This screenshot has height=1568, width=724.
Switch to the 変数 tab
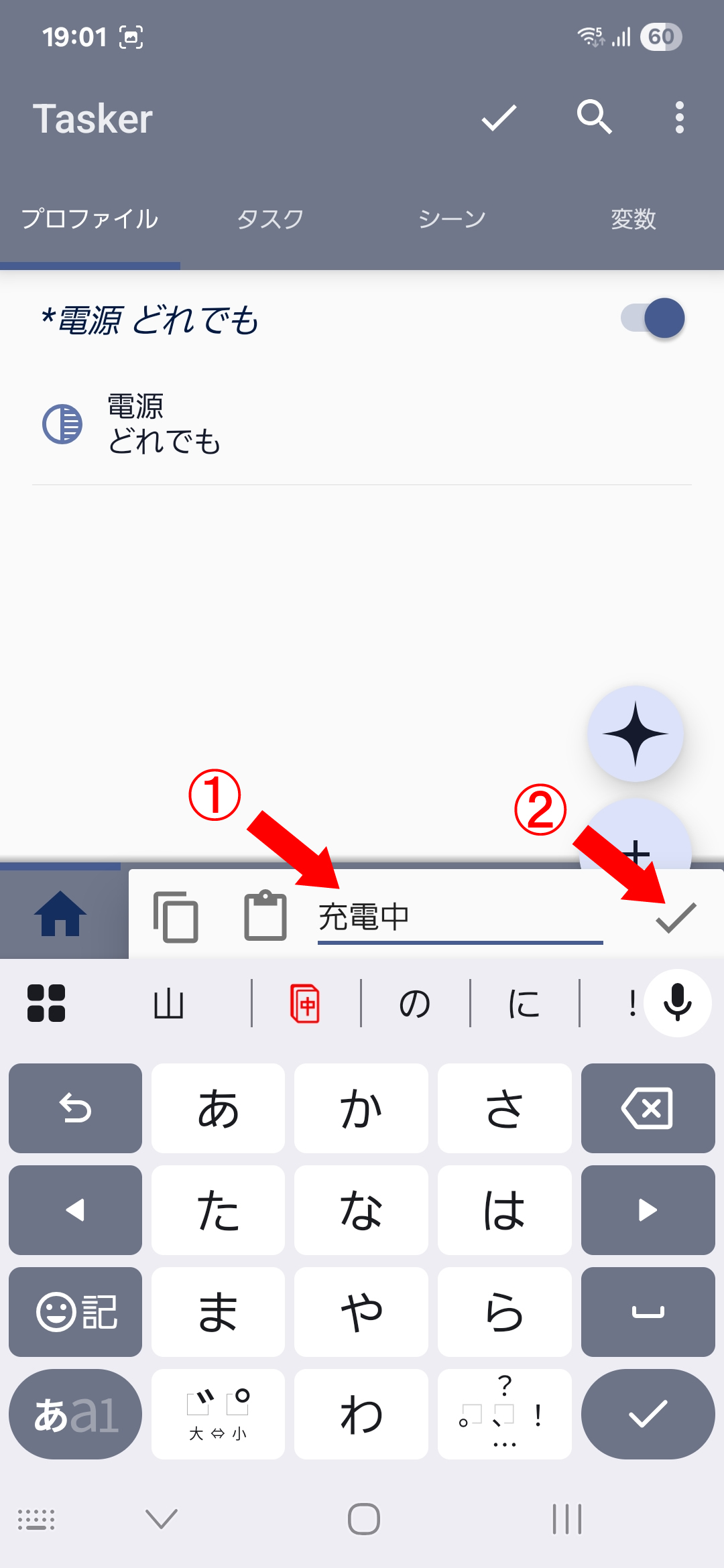[x=633, y=219]
